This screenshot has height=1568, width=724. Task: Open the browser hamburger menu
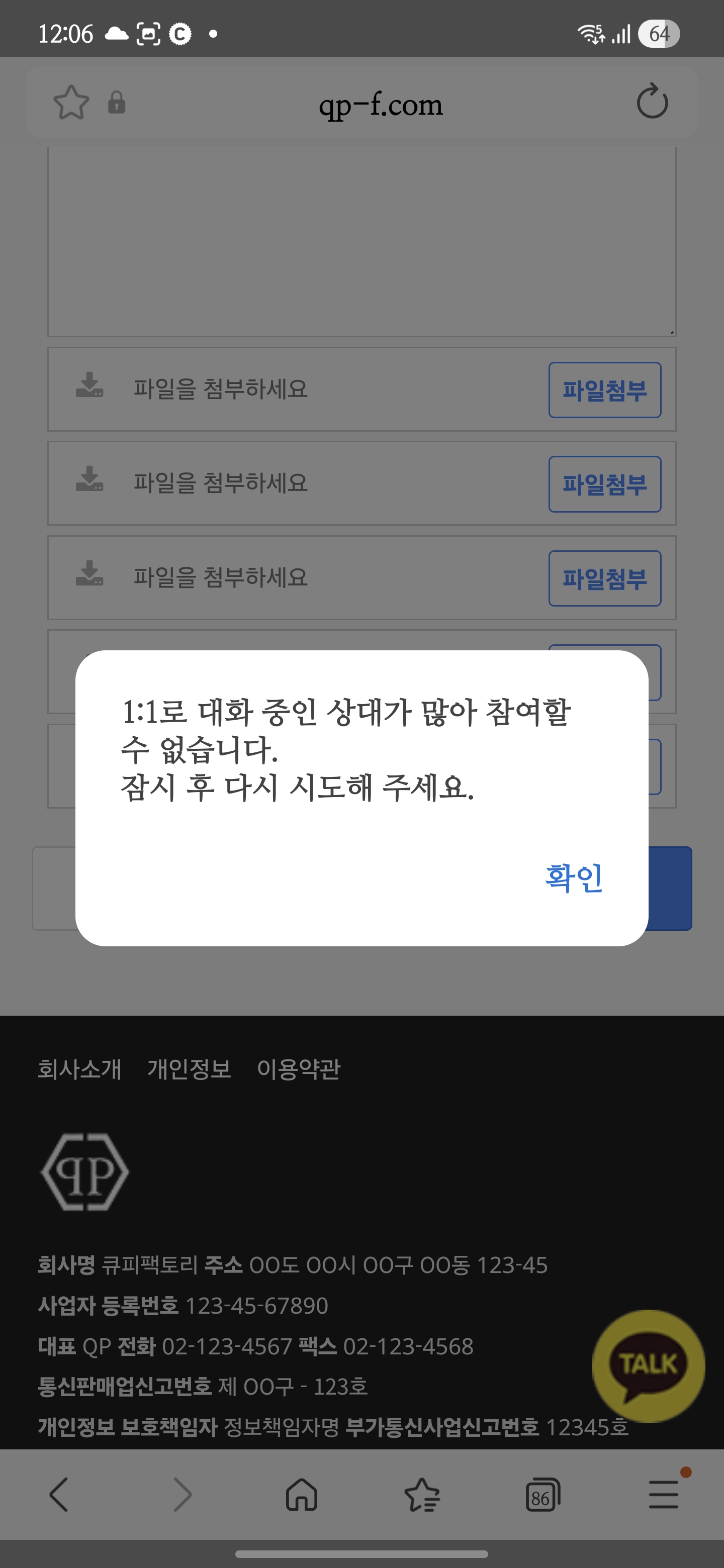pyautogui.click(x=663, y=1494)
